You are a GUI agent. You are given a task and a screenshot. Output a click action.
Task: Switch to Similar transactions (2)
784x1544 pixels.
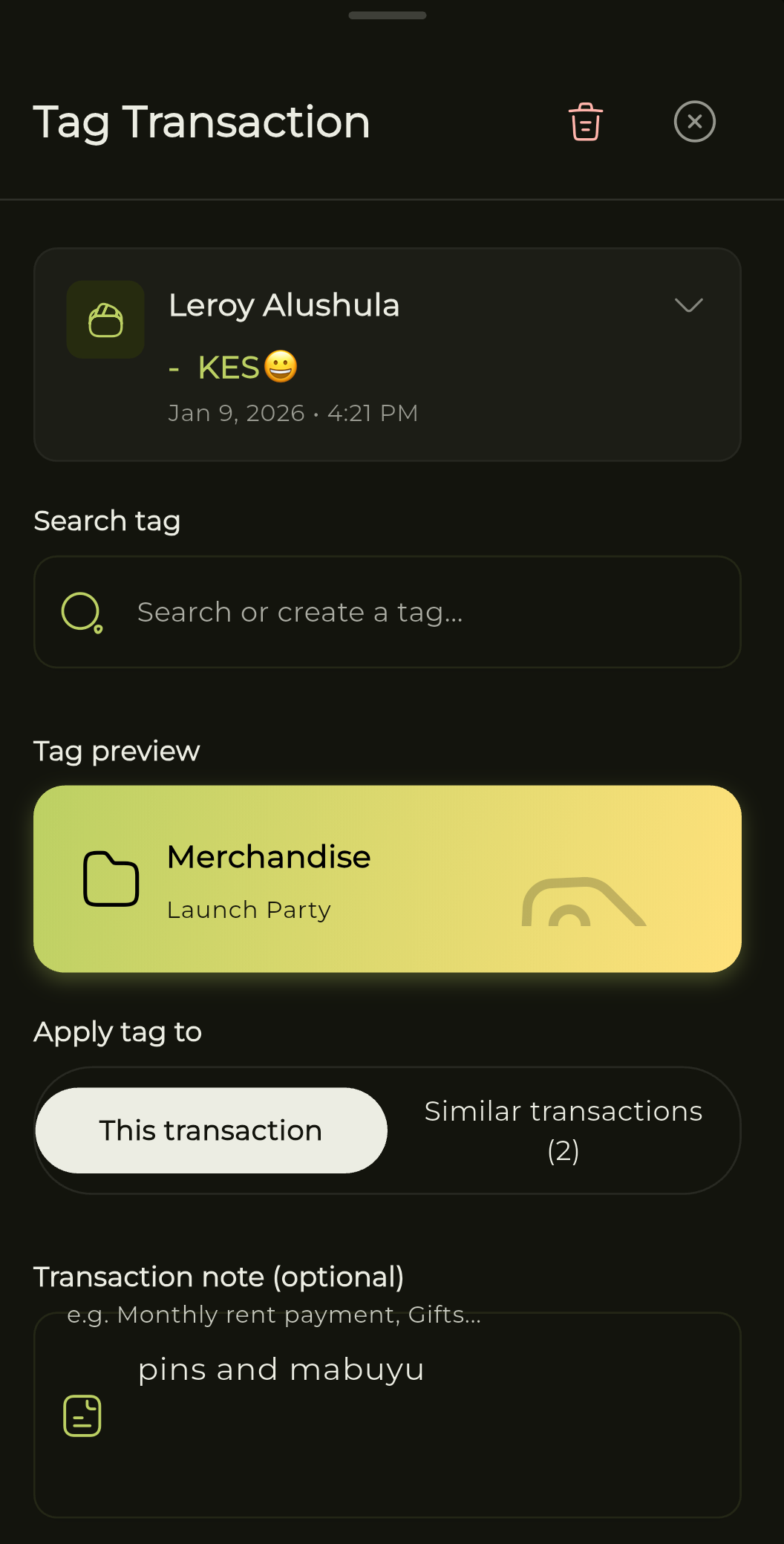[563, 1130]
